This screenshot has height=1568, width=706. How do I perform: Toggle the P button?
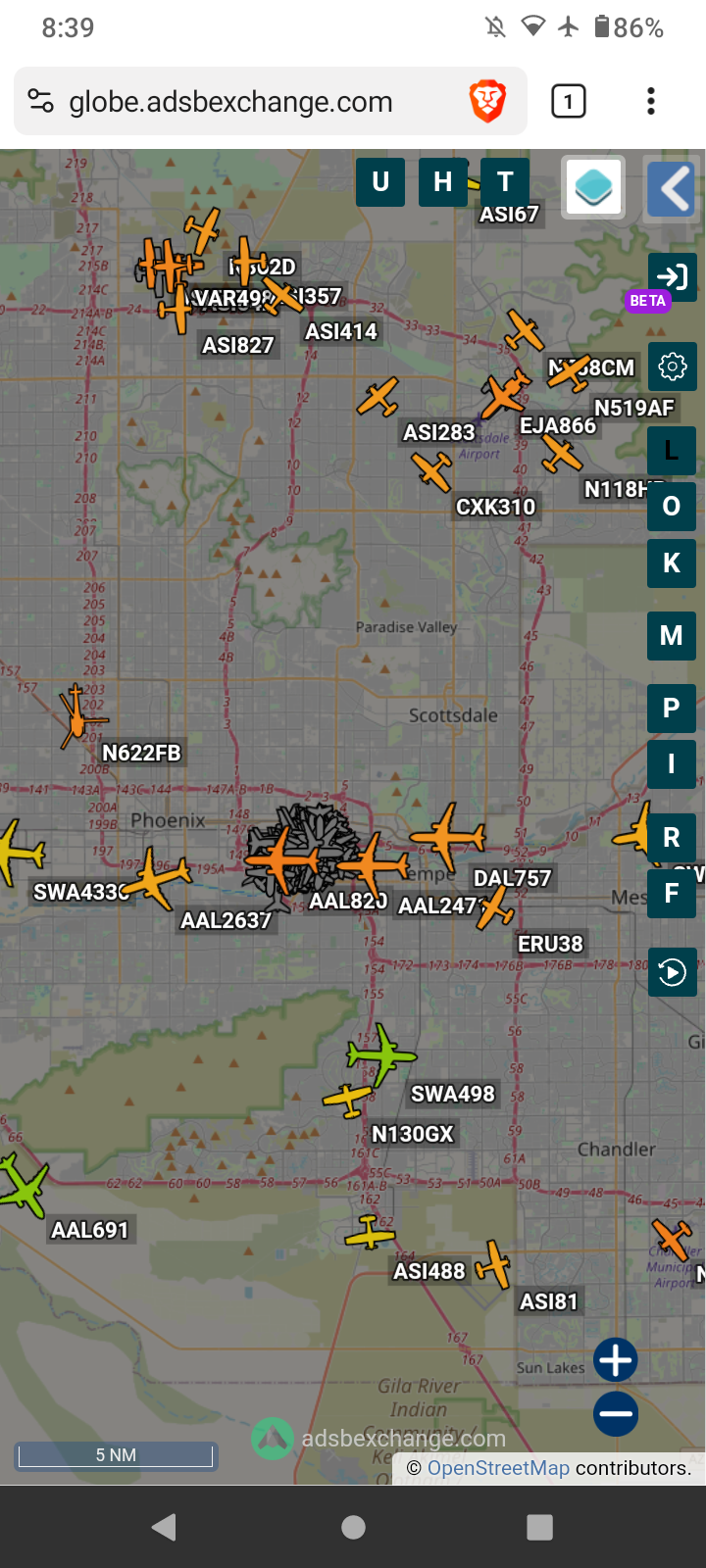(x=672, y=709)
